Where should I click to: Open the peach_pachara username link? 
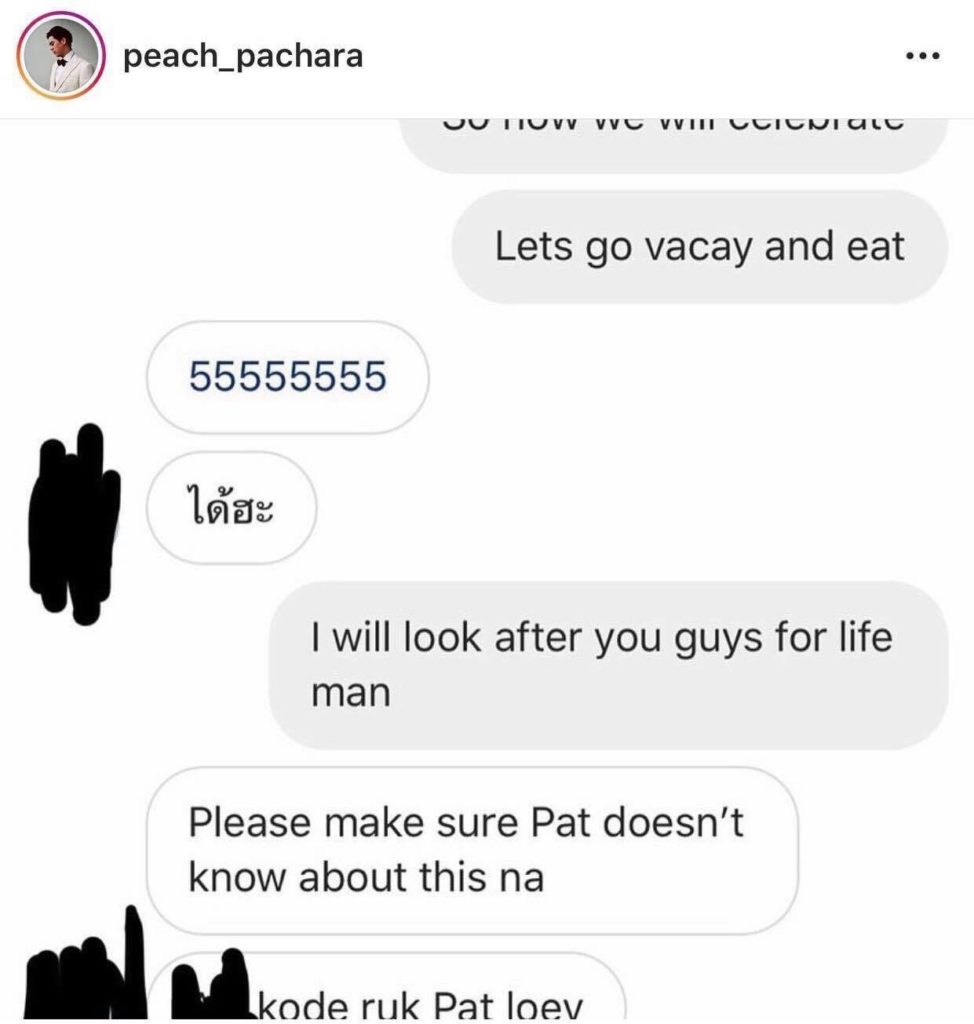(x=242, y=56)
